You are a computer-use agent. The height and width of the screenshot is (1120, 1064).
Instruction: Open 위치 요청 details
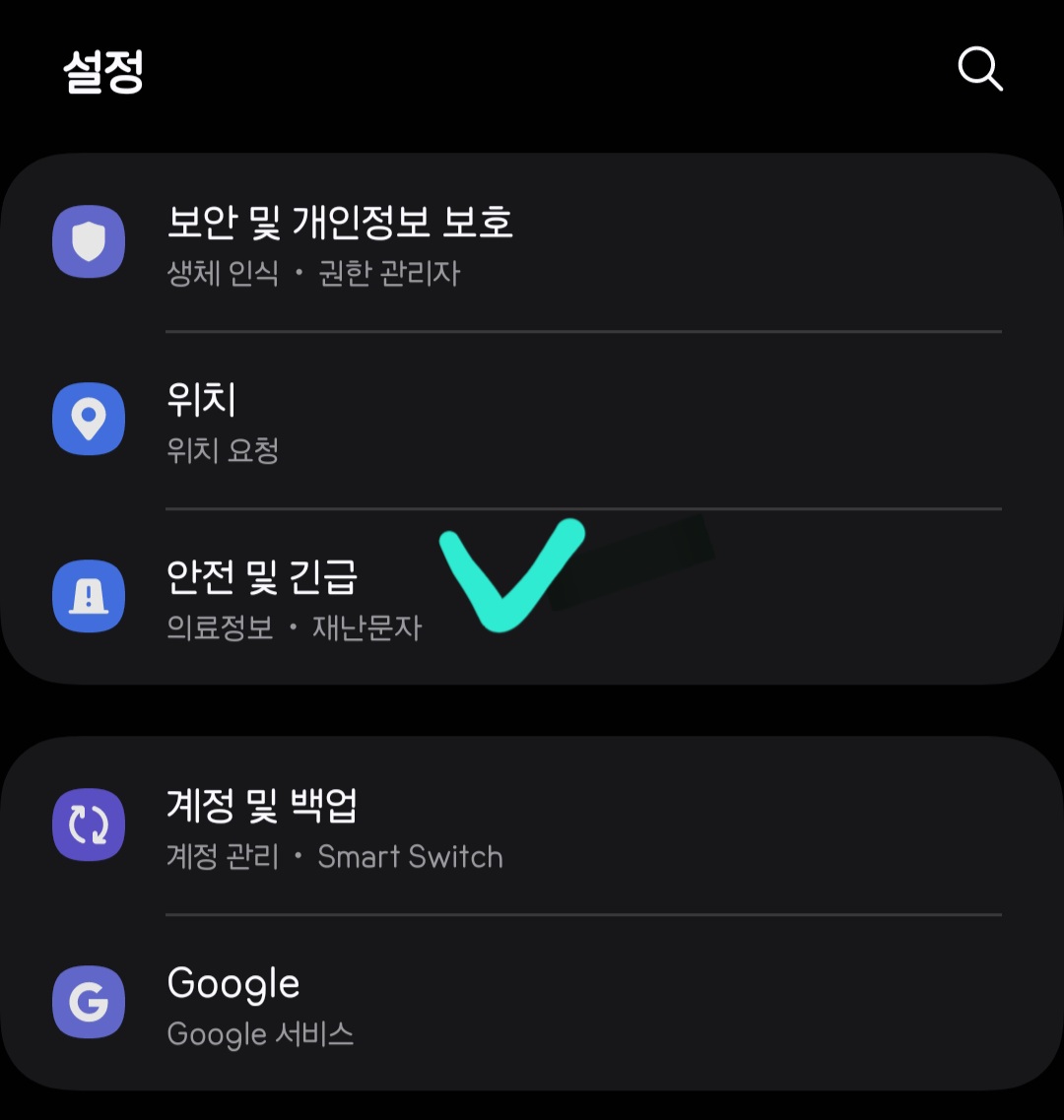[x=222, y=451]
